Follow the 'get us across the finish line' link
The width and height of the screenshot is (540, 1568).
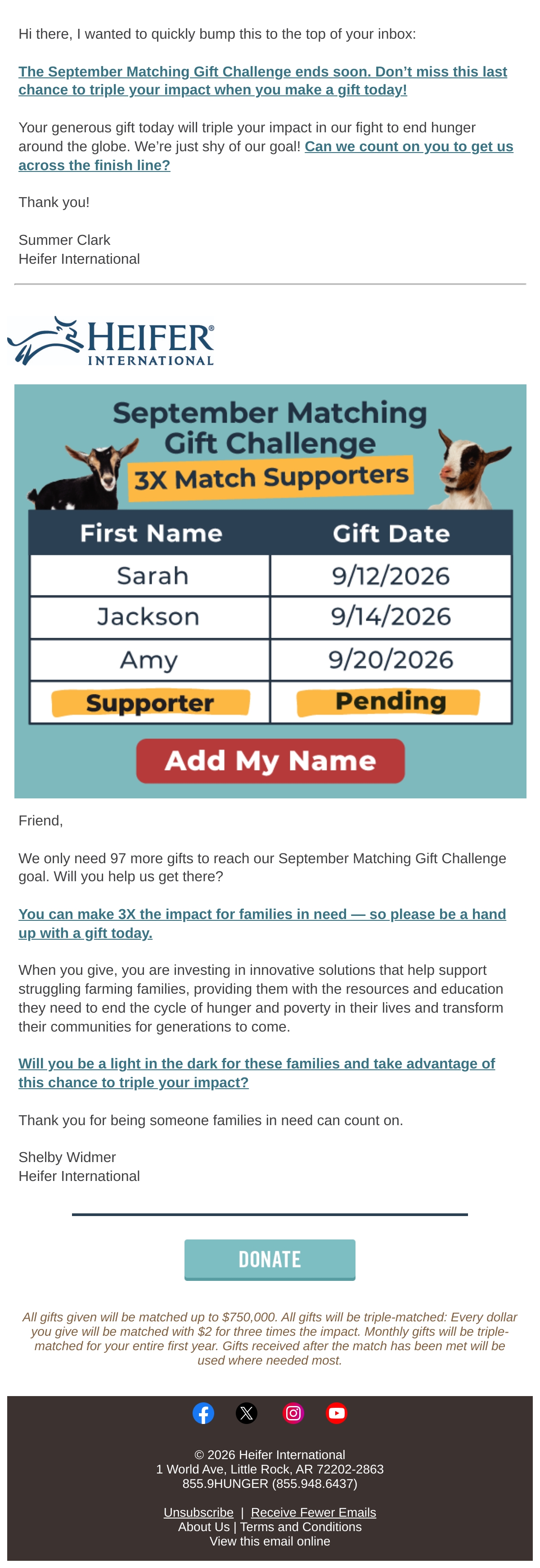[x=265, y=156]
